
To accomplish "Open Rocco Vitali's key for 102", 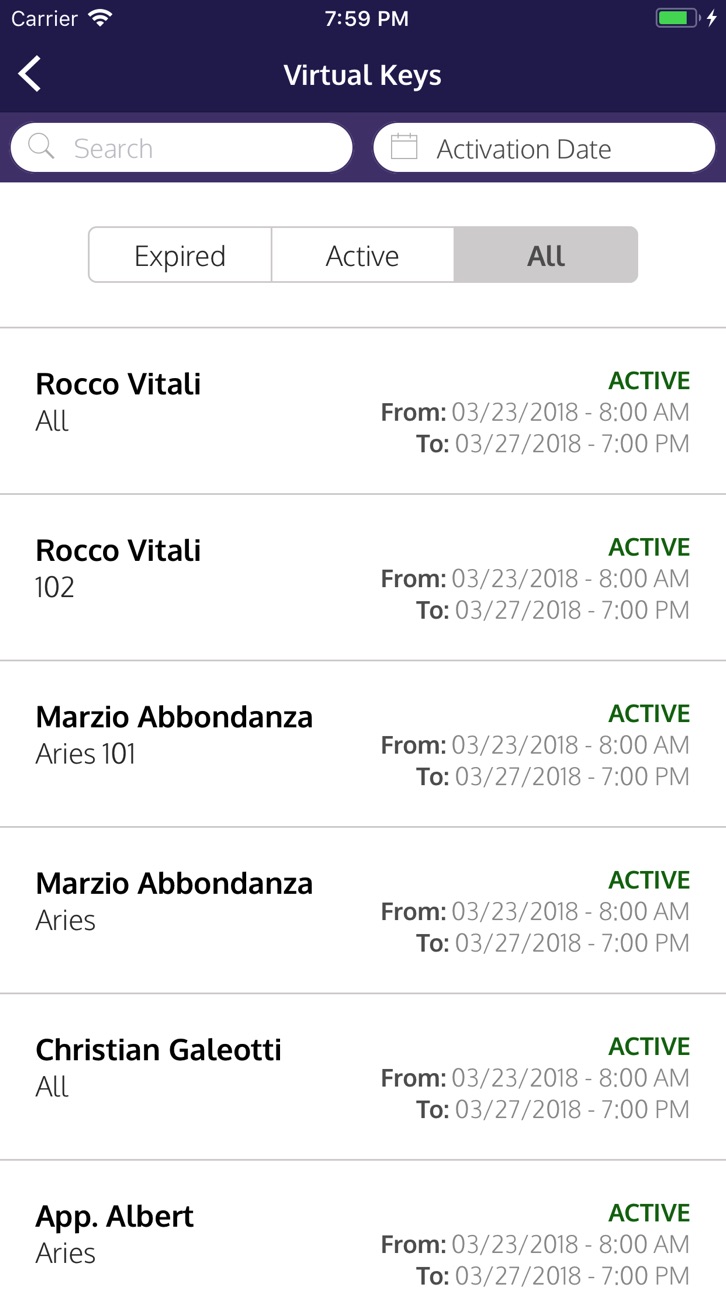I will tap(363, 577).
